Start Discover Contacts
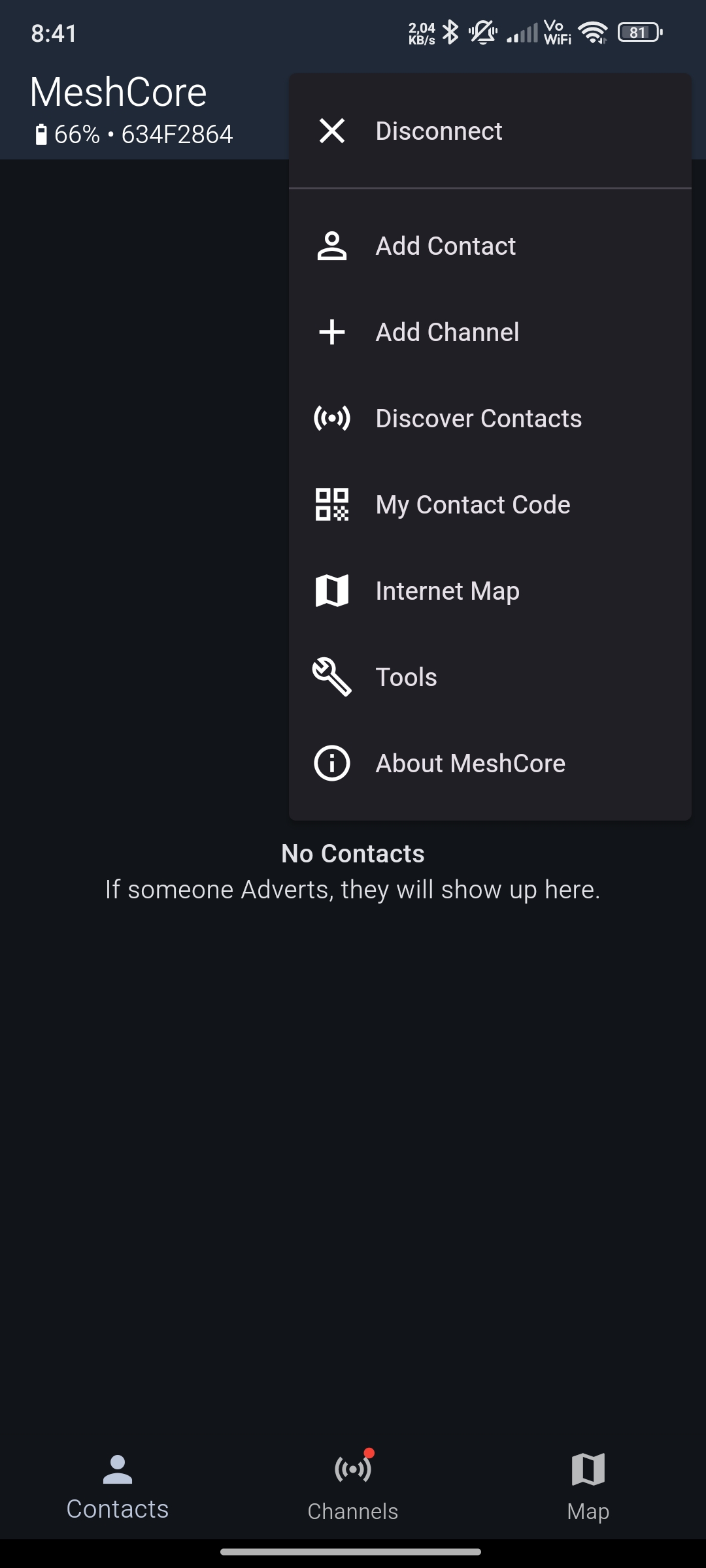This screenshot has width=706, height=1568. coord(477,419)
